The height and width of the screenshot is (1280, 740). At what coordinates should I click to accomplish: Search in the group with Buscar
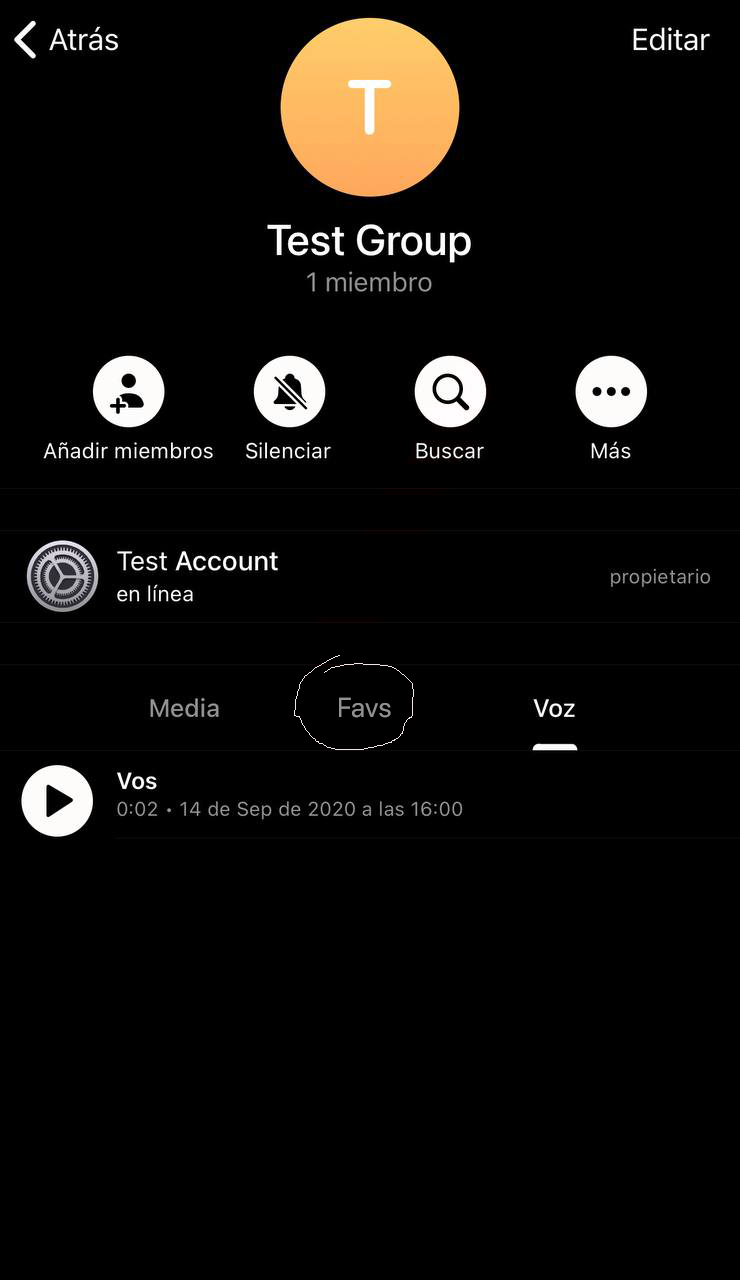450,392
